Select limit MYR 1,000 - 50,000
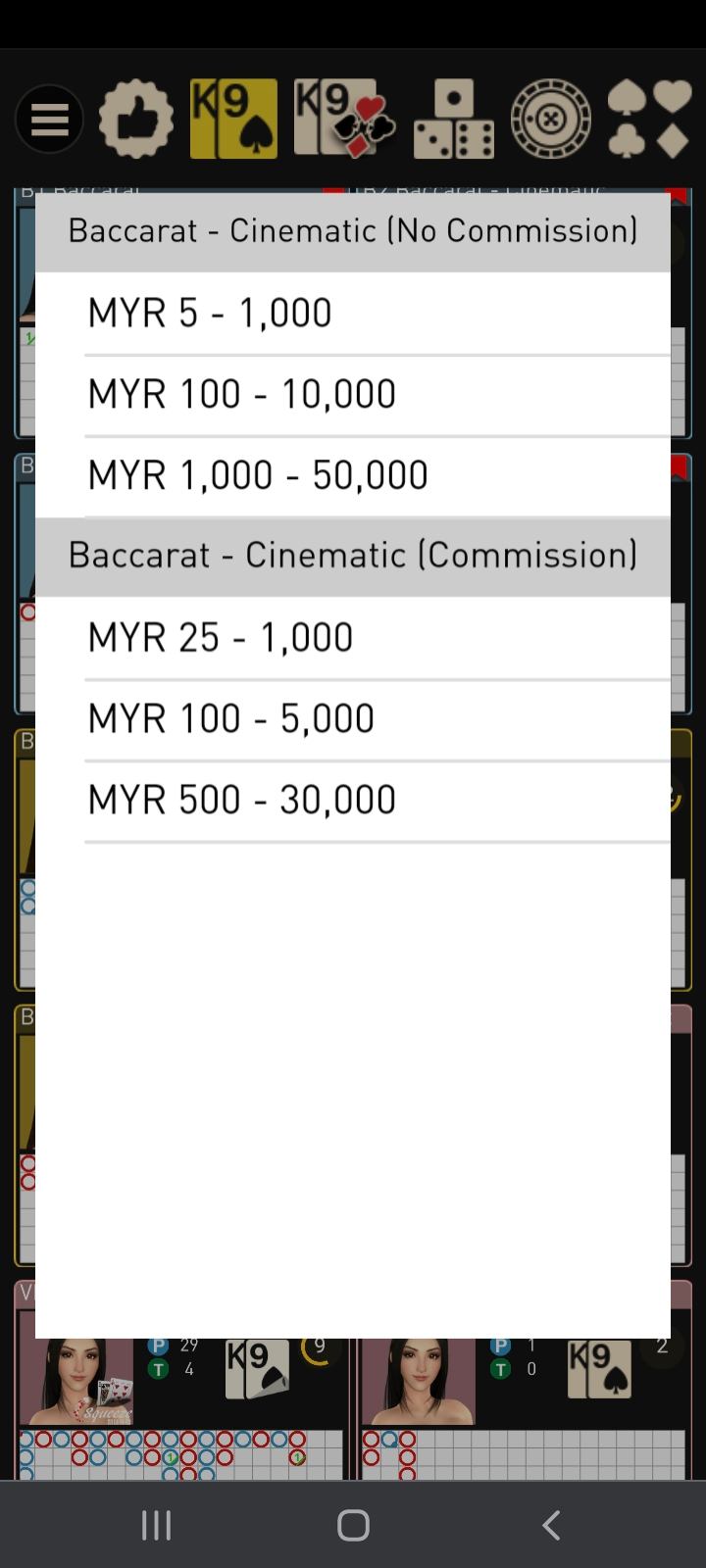 pos(353,476)
